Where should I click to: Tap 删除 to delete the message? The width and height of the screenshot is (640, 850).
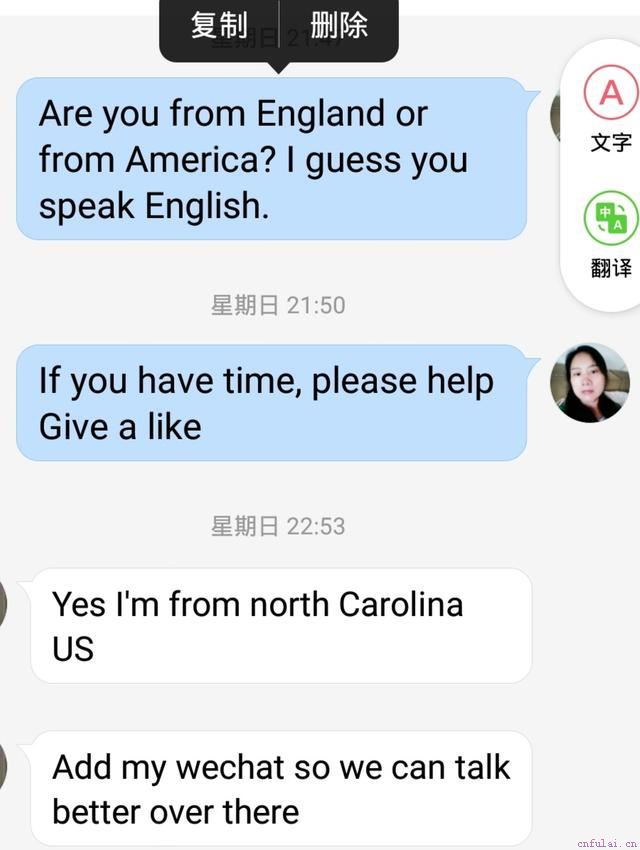339,26
